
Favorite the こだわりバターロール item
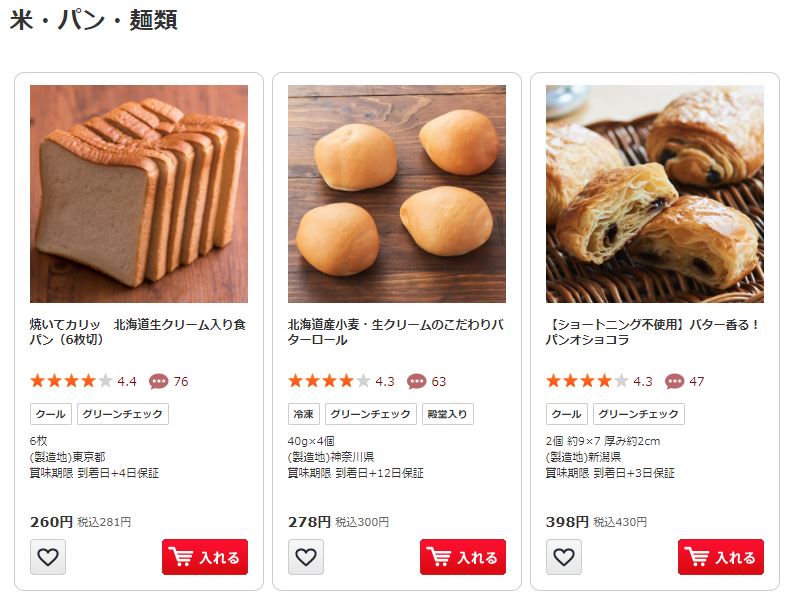(306, 557)
